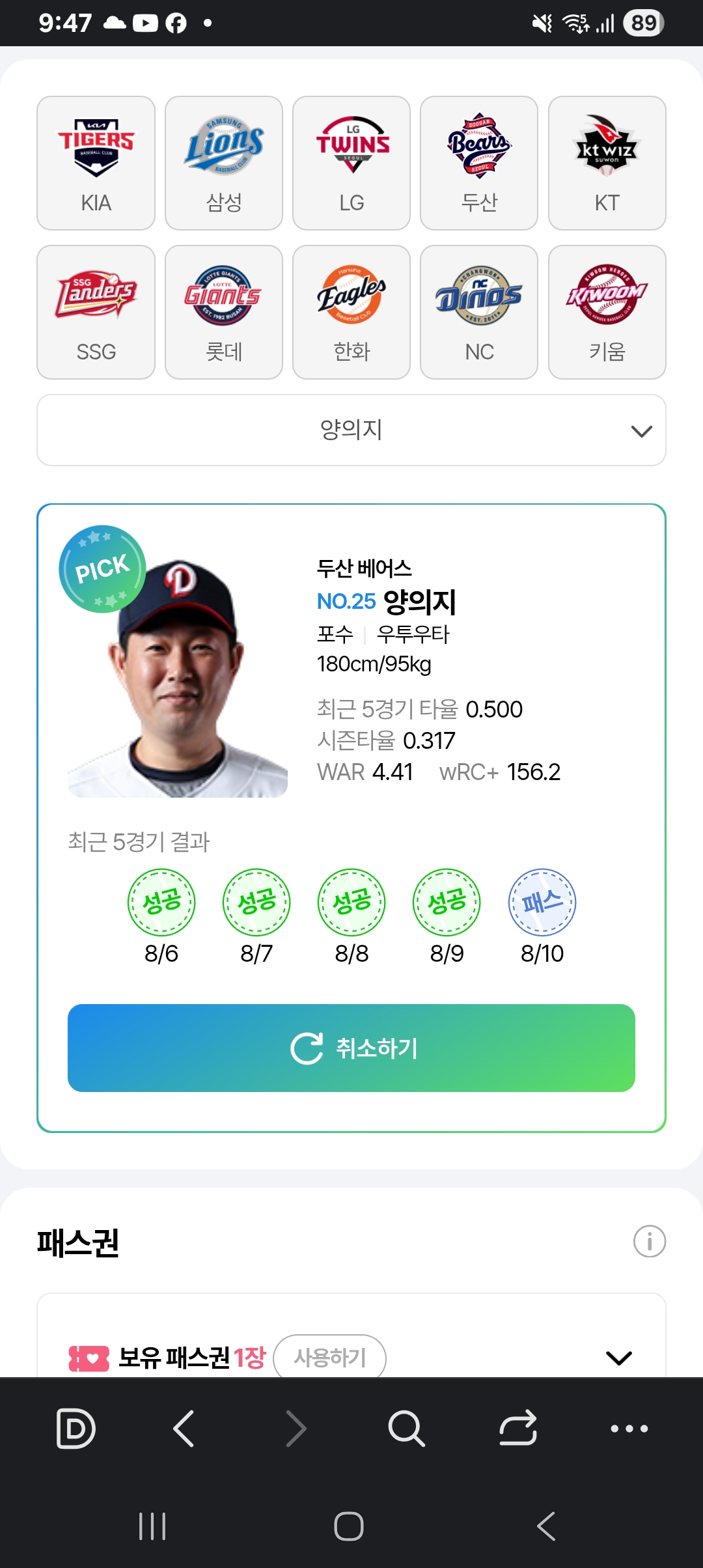Image resolution: width=703 pixels, height=1568 pixels.
Task: Open the 양의지 player dropdown
Action: [x=351, y=430]
